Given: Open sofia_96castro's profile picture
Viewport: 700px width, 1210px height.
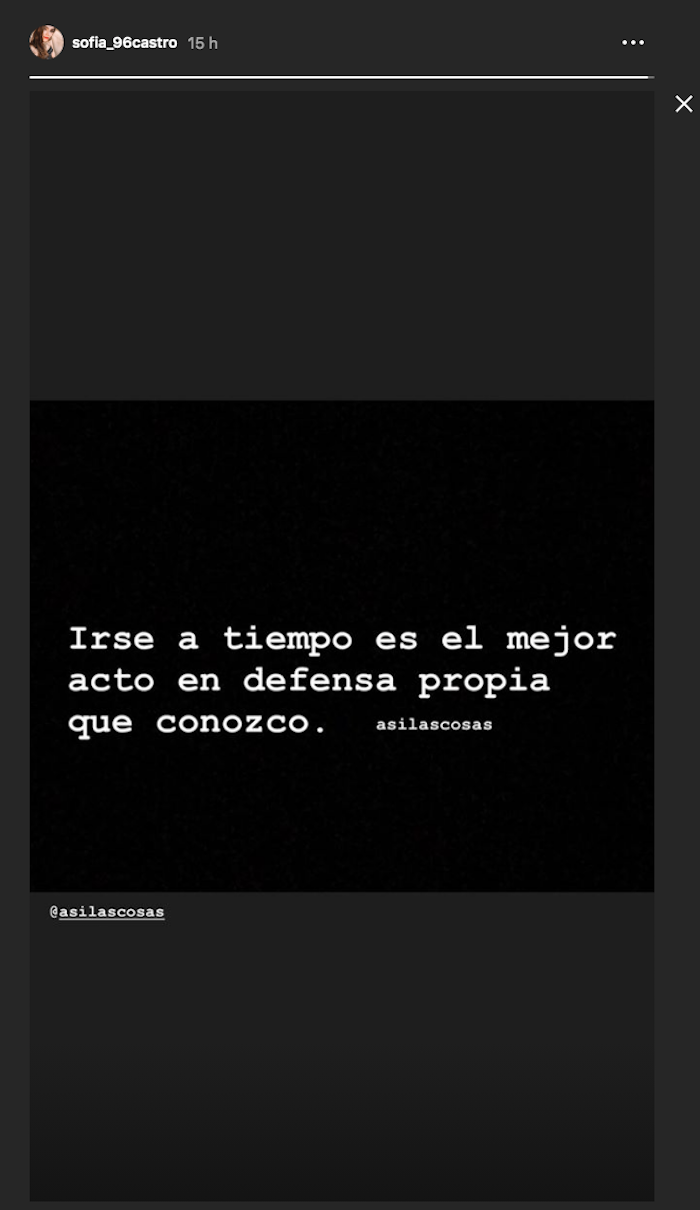Looking at the screenshot, I should click(46, 43).
